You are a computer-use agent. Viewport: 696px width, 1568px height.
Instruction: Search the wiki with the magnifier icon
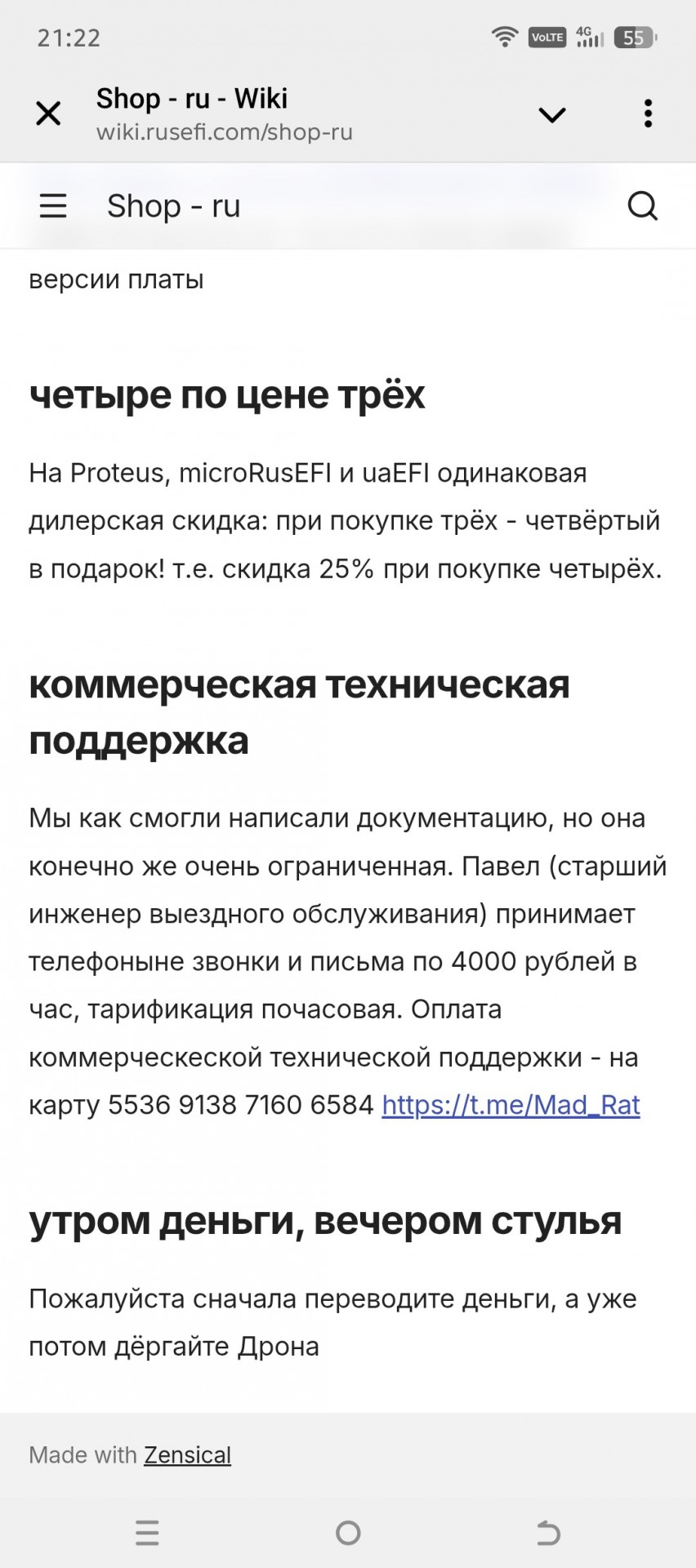coord(643,206)
